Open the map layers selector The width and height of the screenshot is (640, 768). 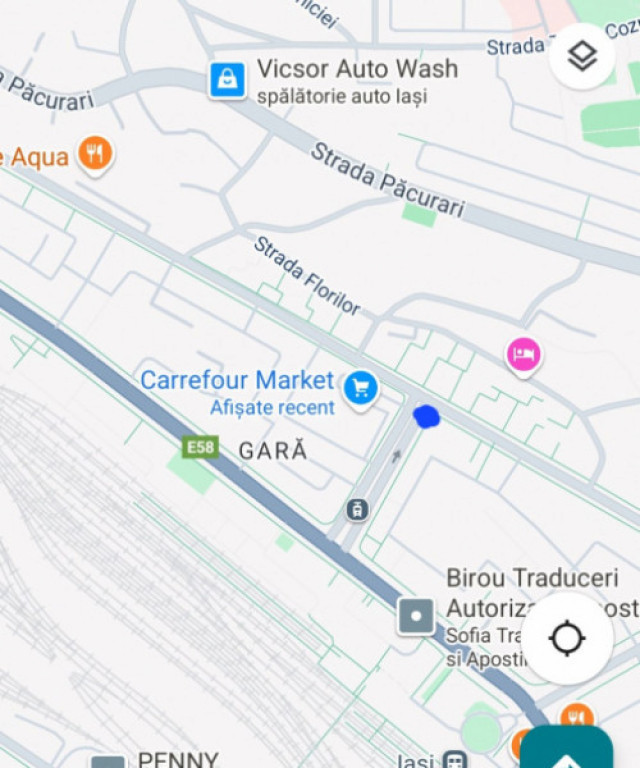point(581,57)
